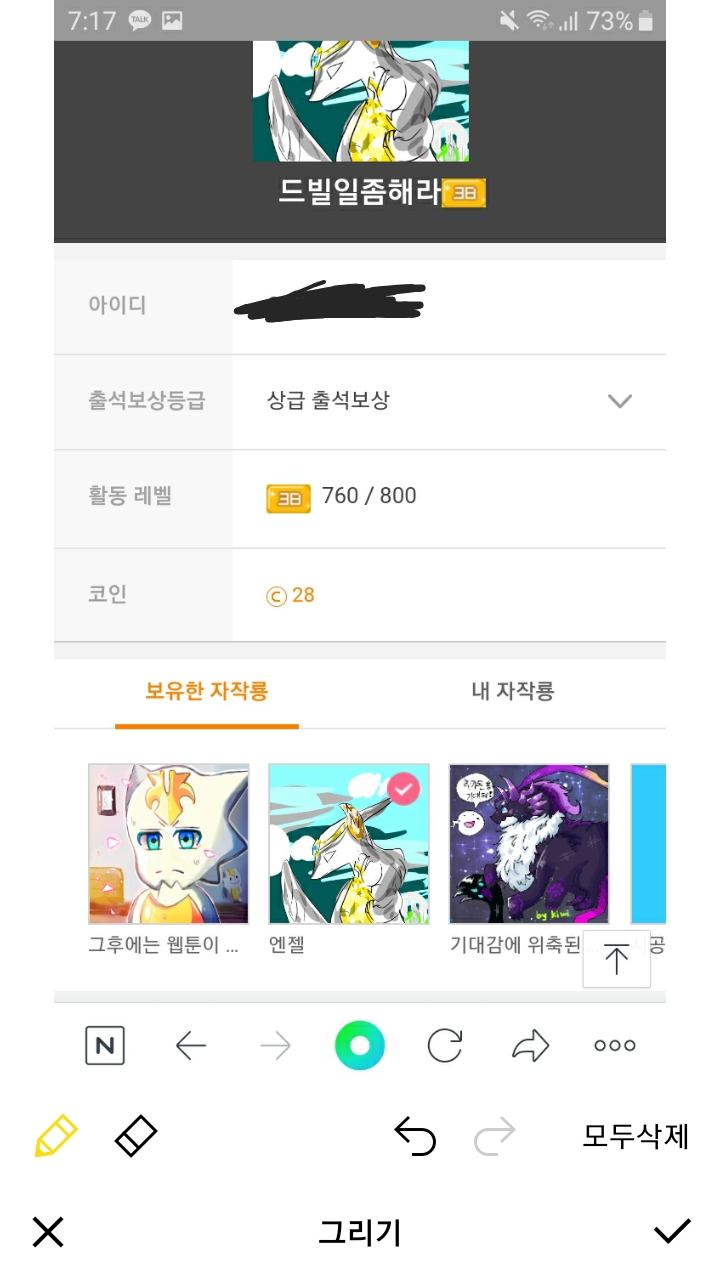
Task: Expand the 출석보상등급 dropdown
Action: (x=620, y=401)
